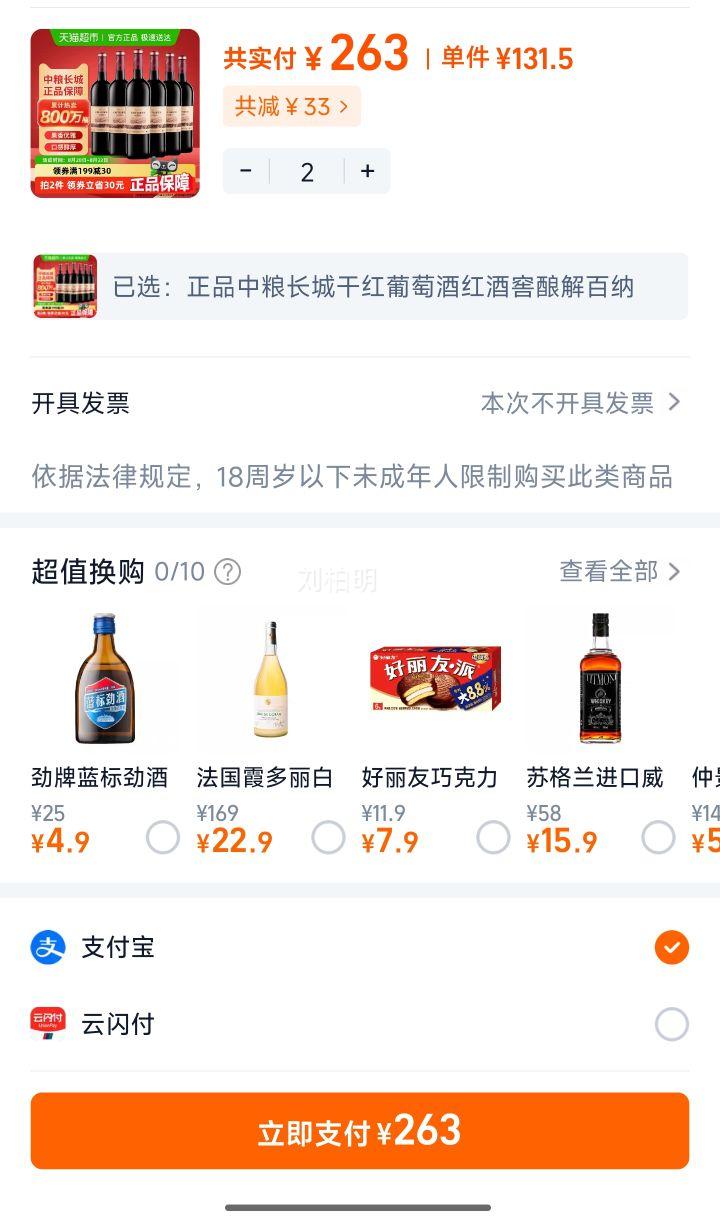Choose 云闪付 as payment method

pyautogui.click(x=671, y=1024)
